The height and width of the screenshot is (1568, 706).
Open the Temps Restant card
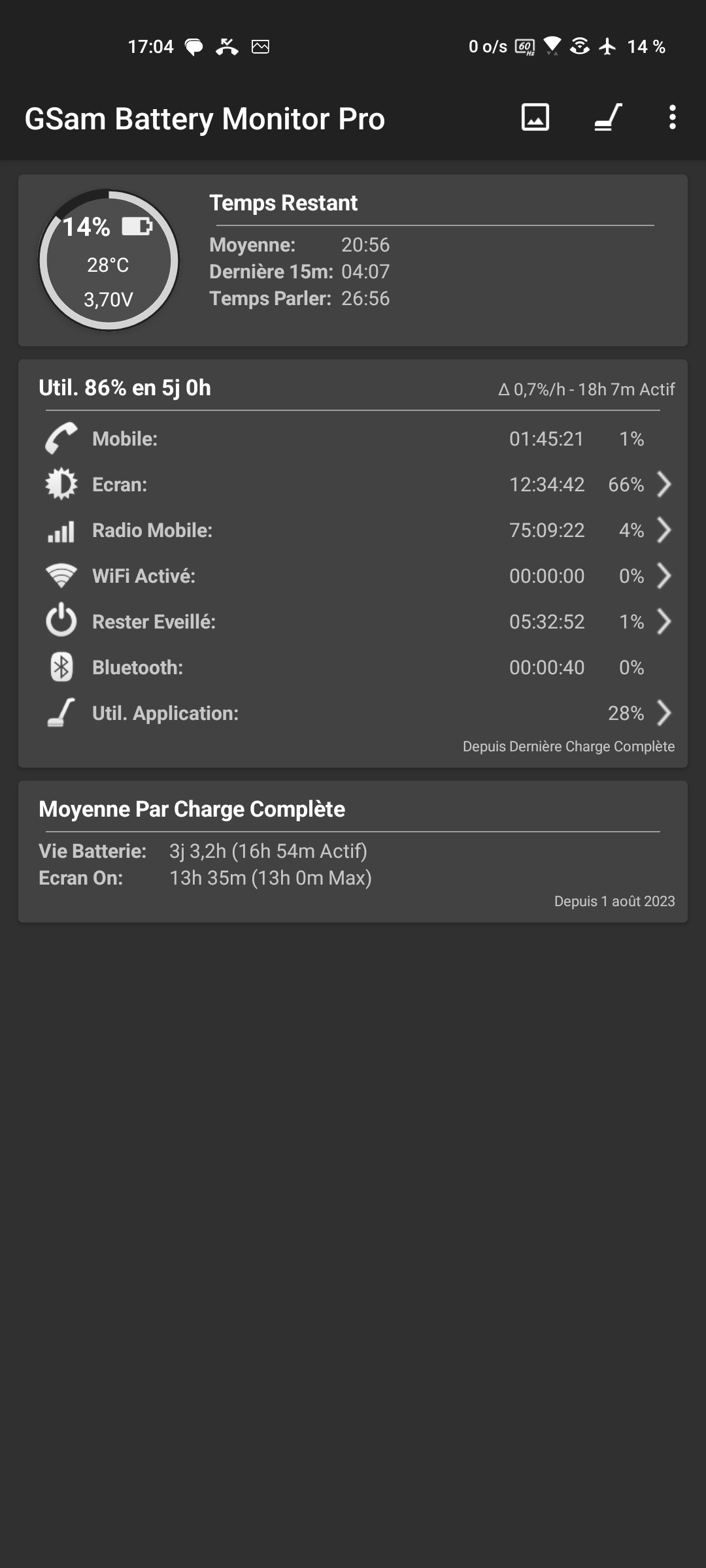pyautogui.click(x=431, y=261)
